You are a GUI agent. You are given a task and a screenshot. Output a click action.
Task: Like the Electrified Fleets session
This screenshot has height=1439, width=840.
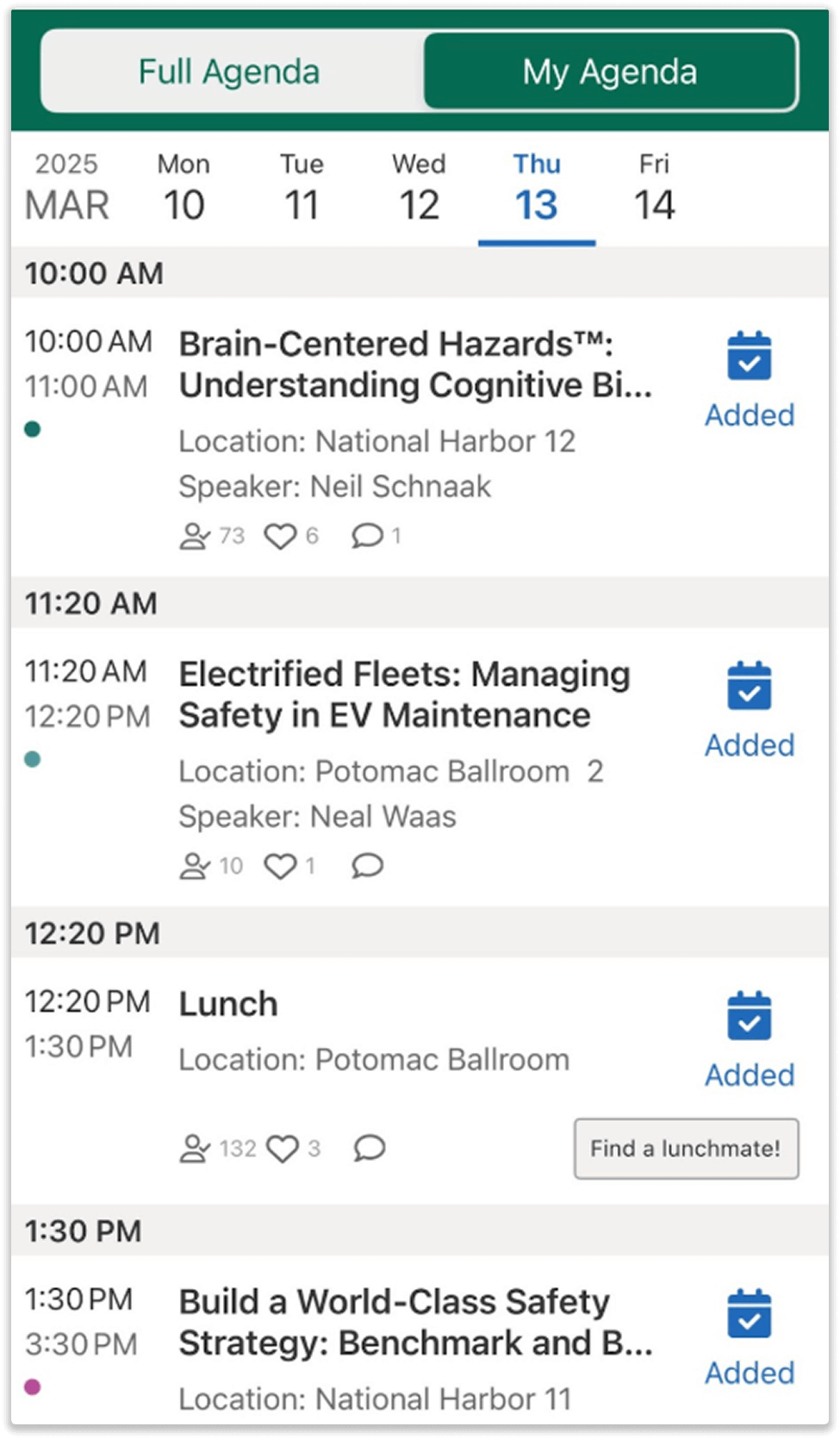pos(280,866)
